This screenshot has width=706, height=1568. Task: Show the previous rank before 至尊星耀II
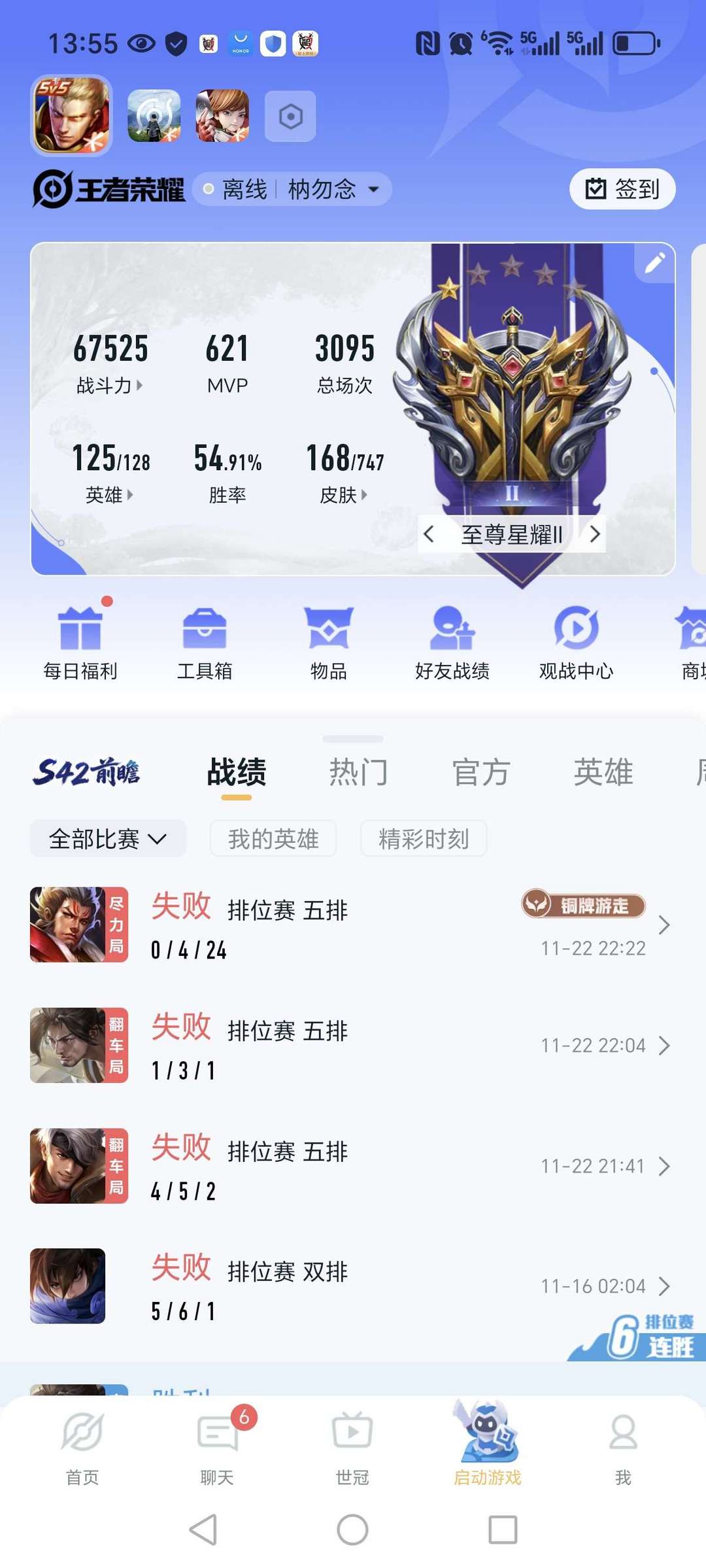429,534
